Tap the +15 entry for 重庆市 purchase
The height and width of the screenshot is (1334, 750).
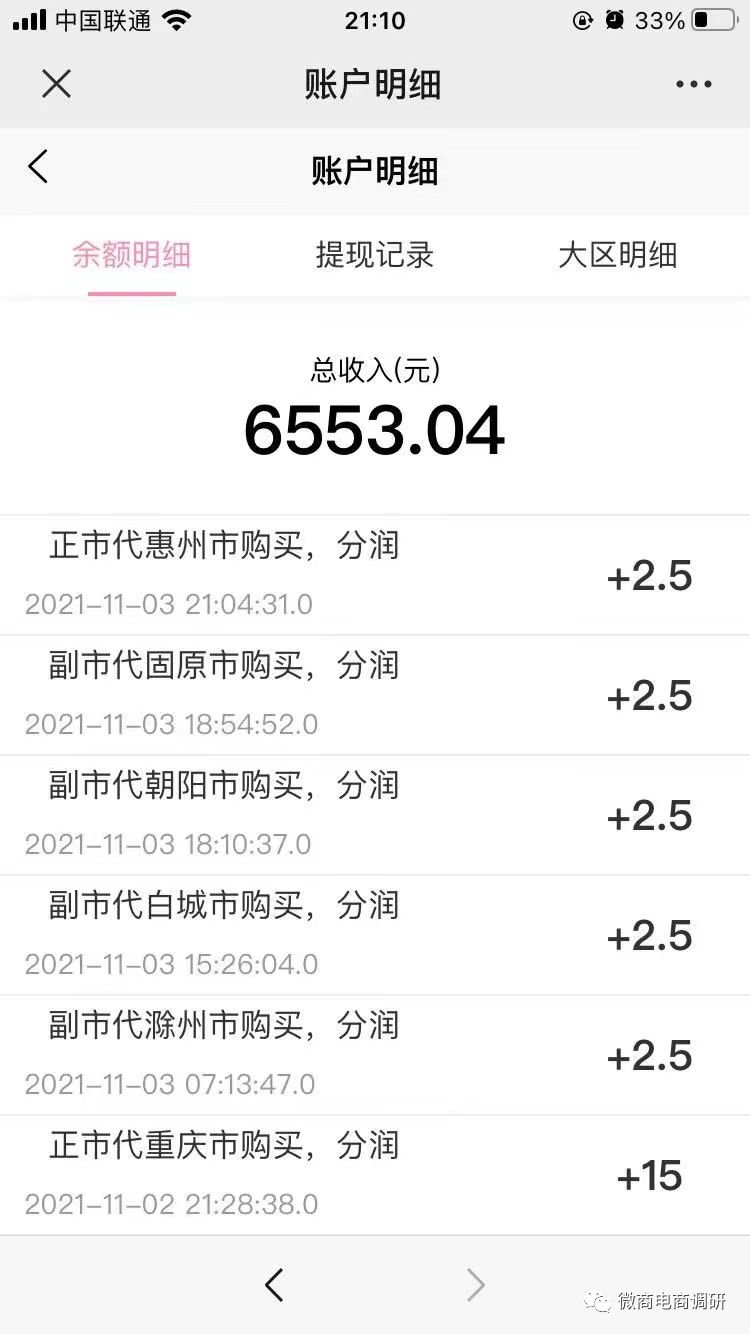click(x=651, y=1176)
